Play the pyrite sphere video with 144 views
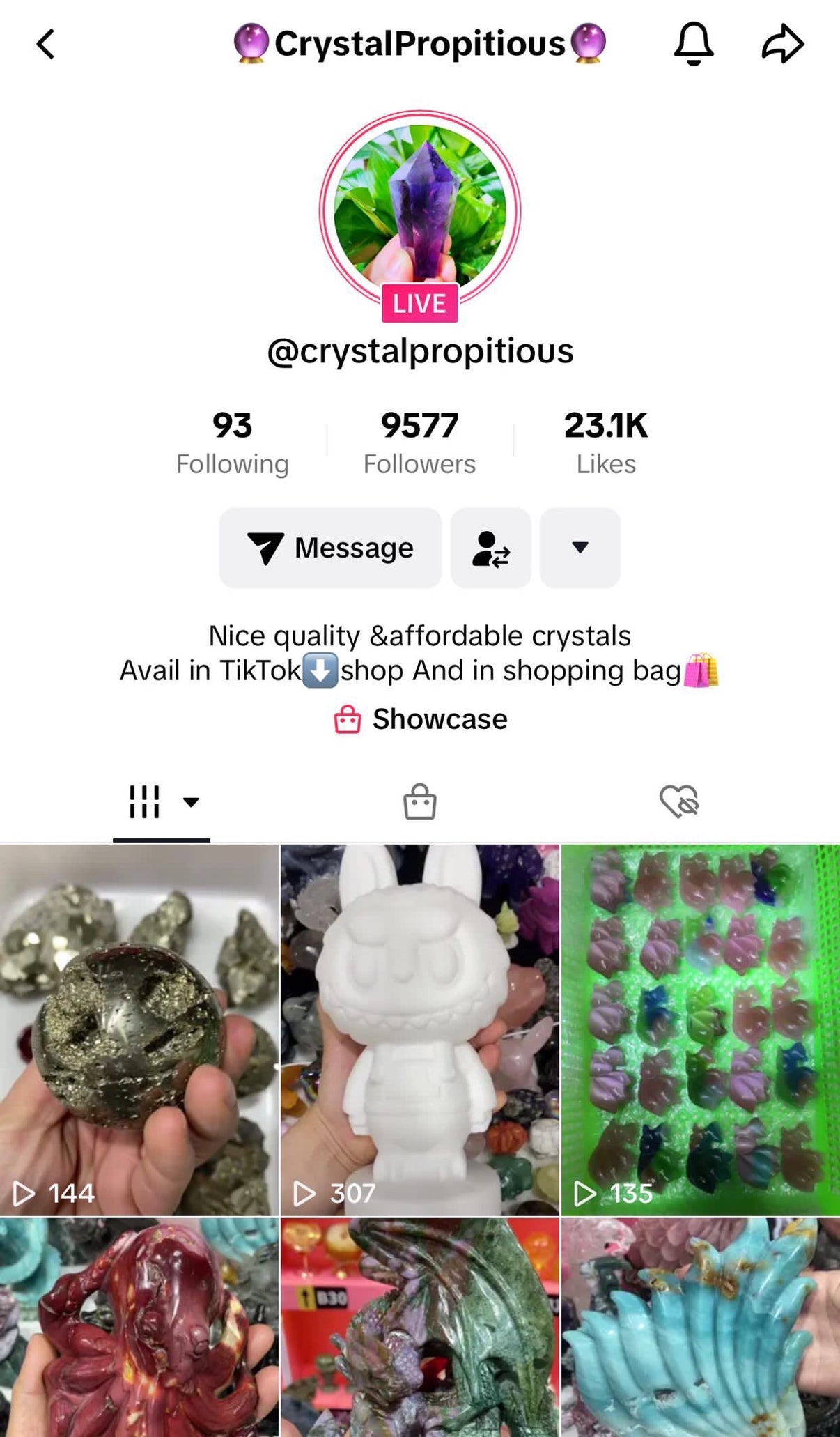 tap(139, 1029)
